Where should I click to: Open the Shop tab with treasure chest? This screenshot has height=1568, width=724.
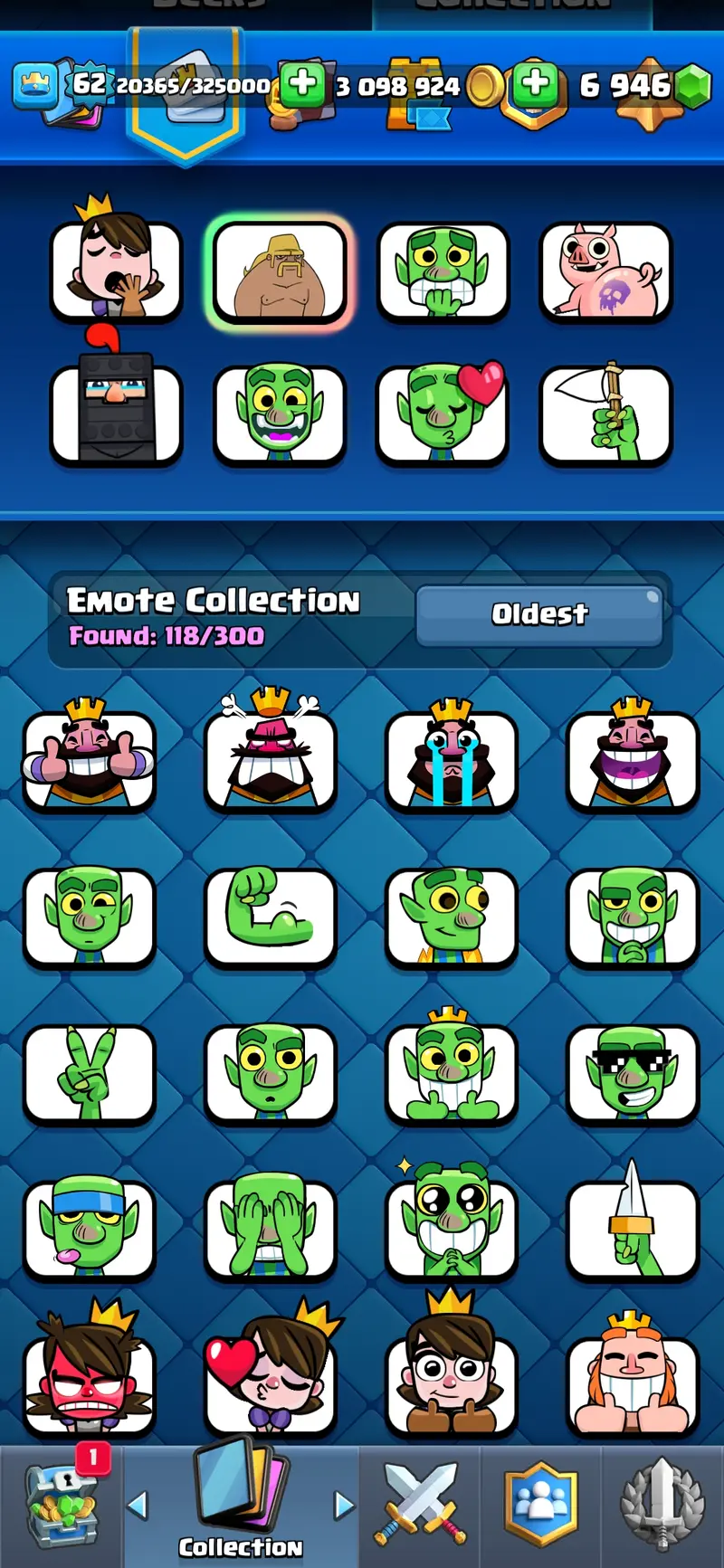[61, 1505]
